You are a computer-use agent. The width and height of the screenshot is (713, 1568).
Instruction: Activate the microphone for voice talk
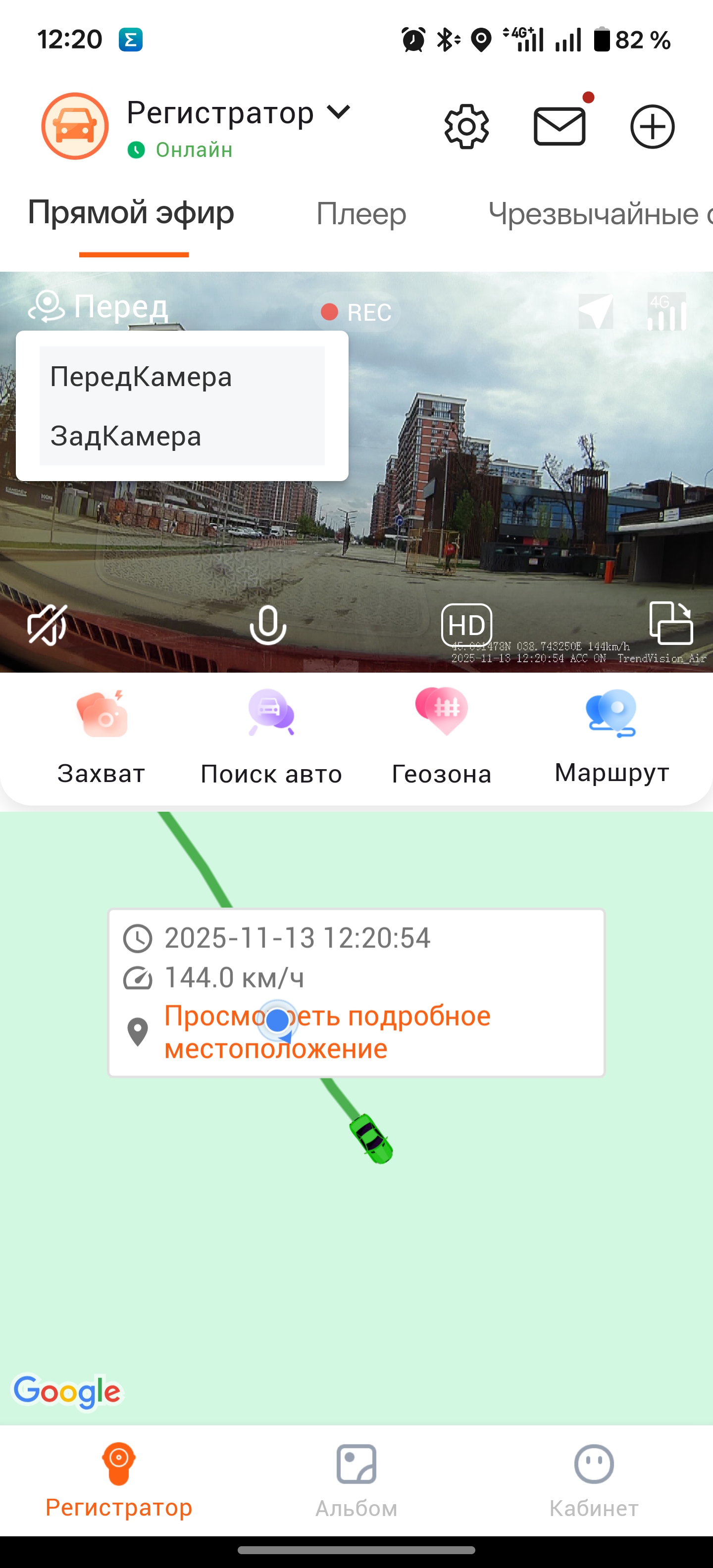pyautogui.click(x=268, y=625)
